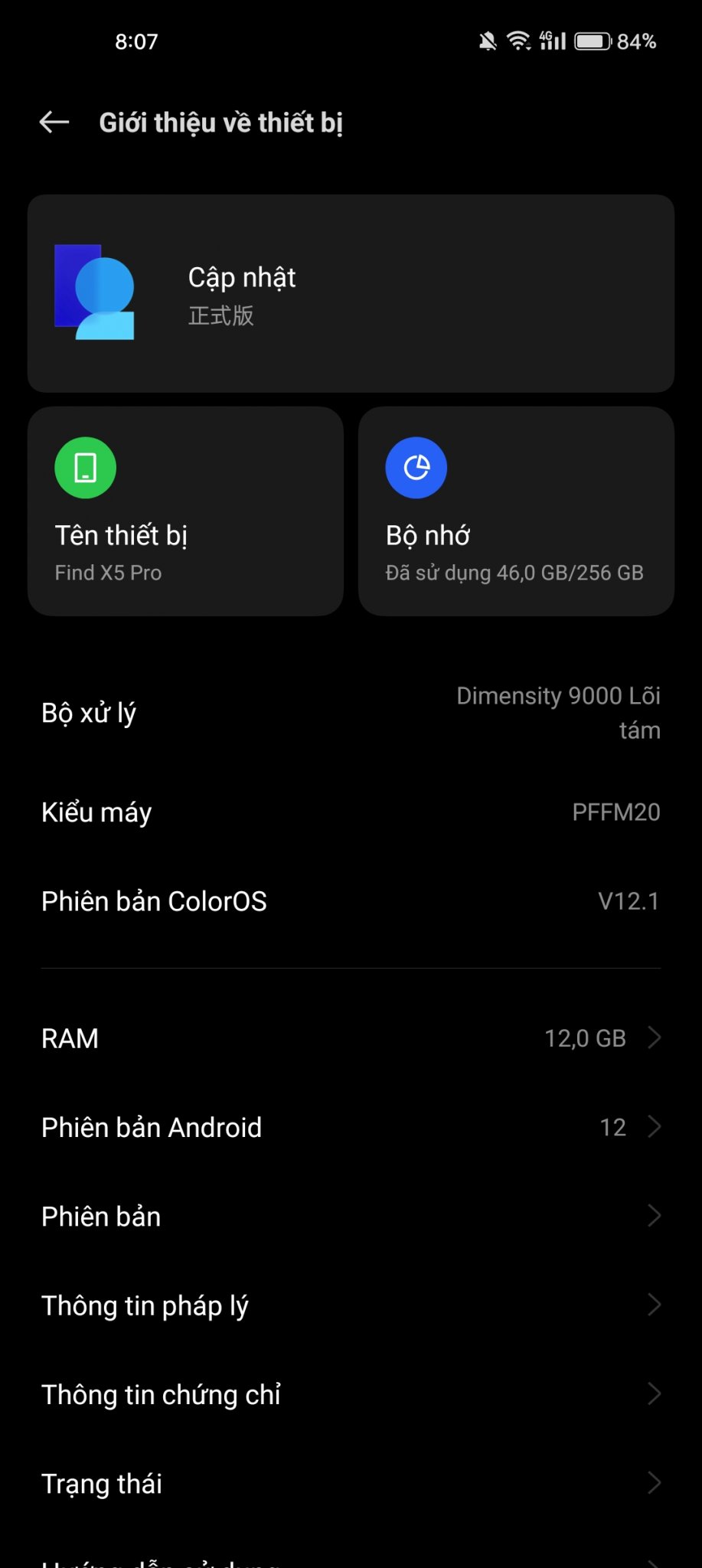The width and height of the screenshot is (702, 1568).
Task: Open the Tên thiết bị card
Action: tap(185, 511)
